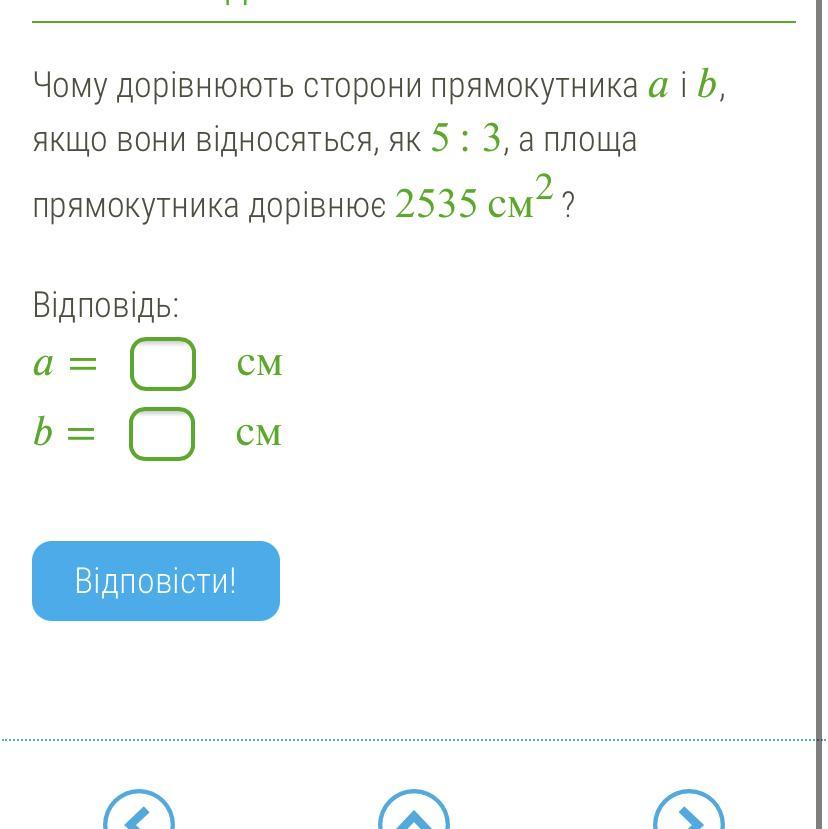Open the up arrow to task list

[414, 812]
